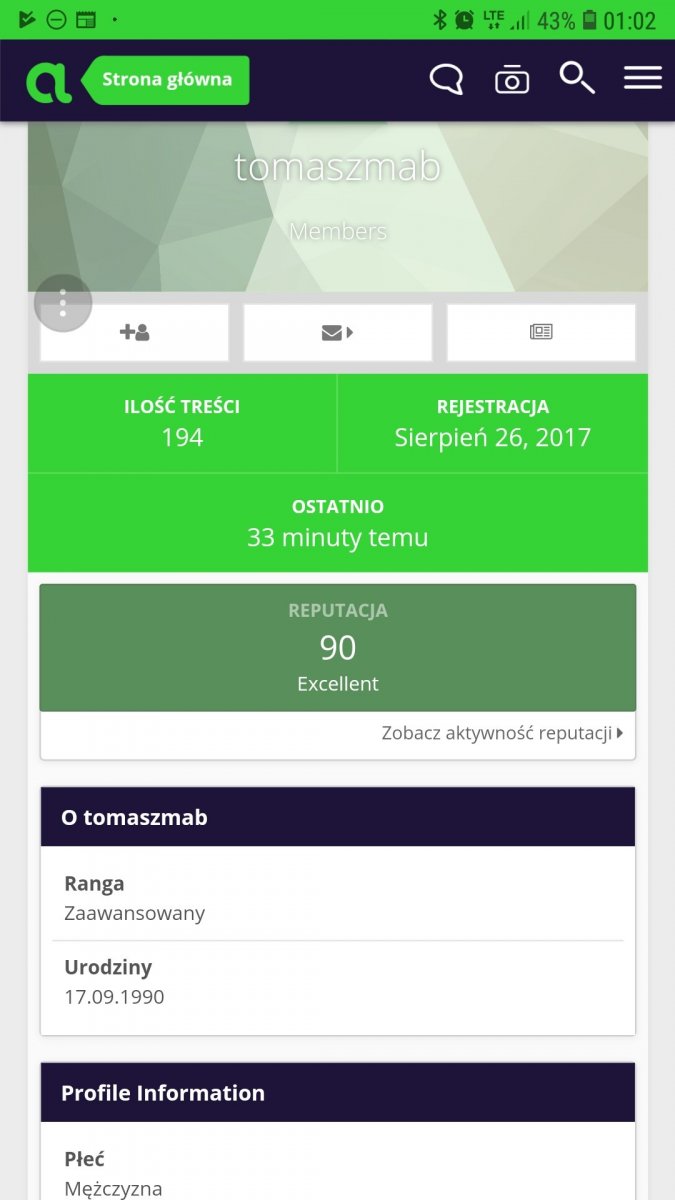Open the hamburger navigation menu
675x1200 pixels.
[643, 79]
